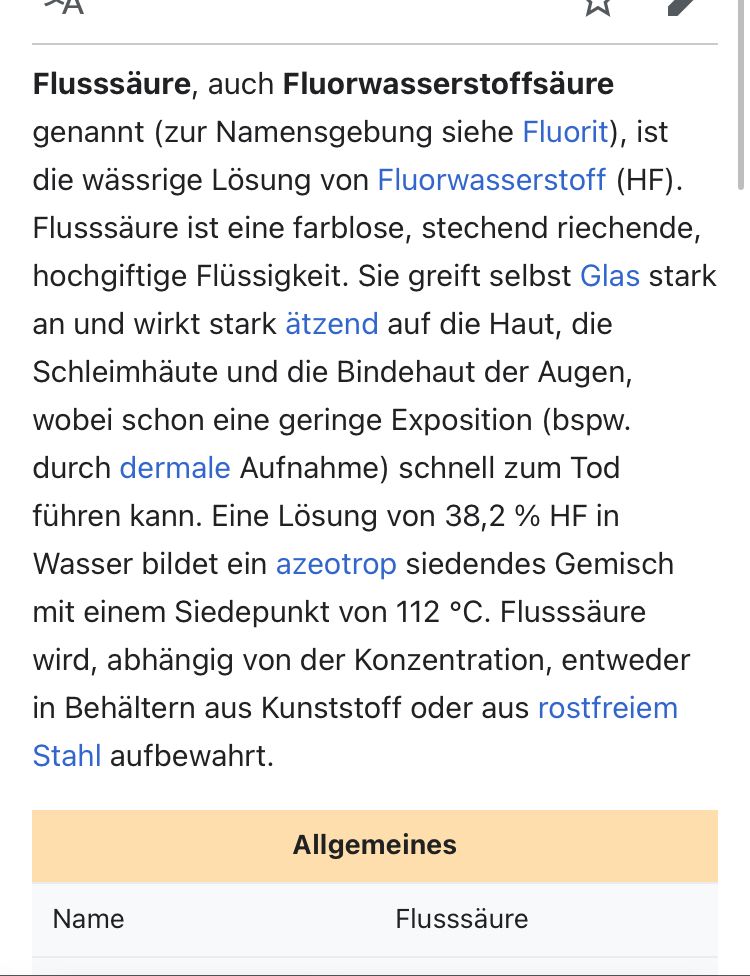The height and width of the screenshot is (976, 750).
Task: Open the Fluorwasserstoff article link
Action: tap(491, 180)
